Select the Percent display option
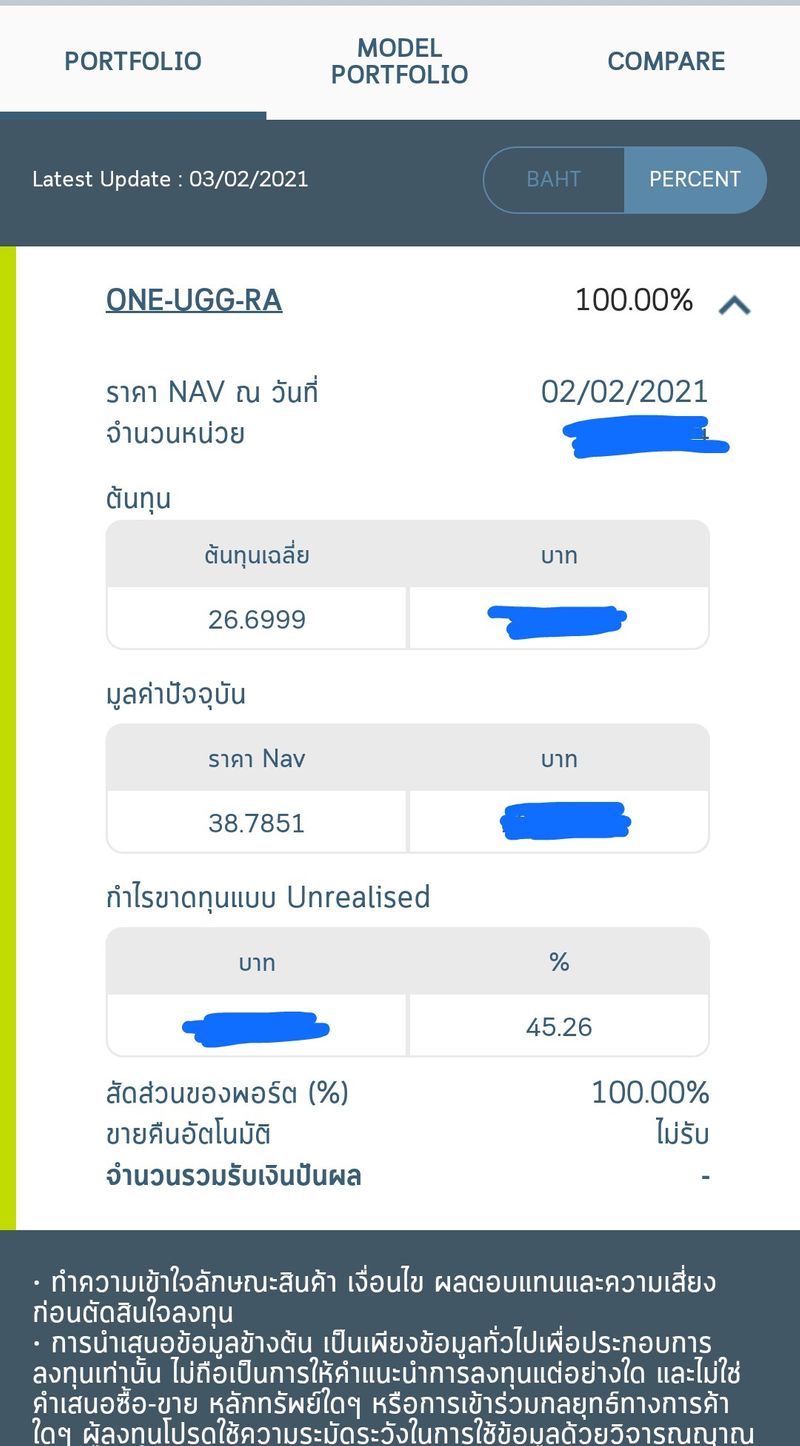 point(695,180)
